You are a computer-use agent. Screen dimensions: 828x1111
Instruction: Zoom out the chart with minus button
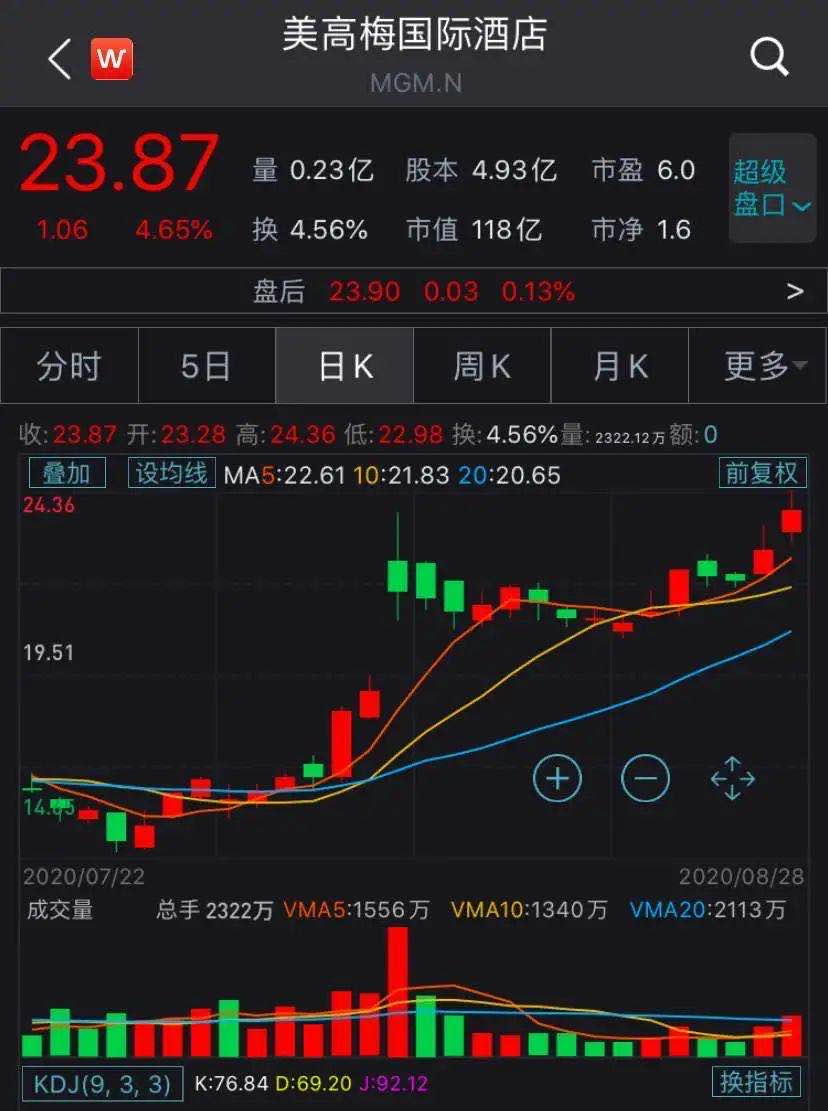(645, 778)
